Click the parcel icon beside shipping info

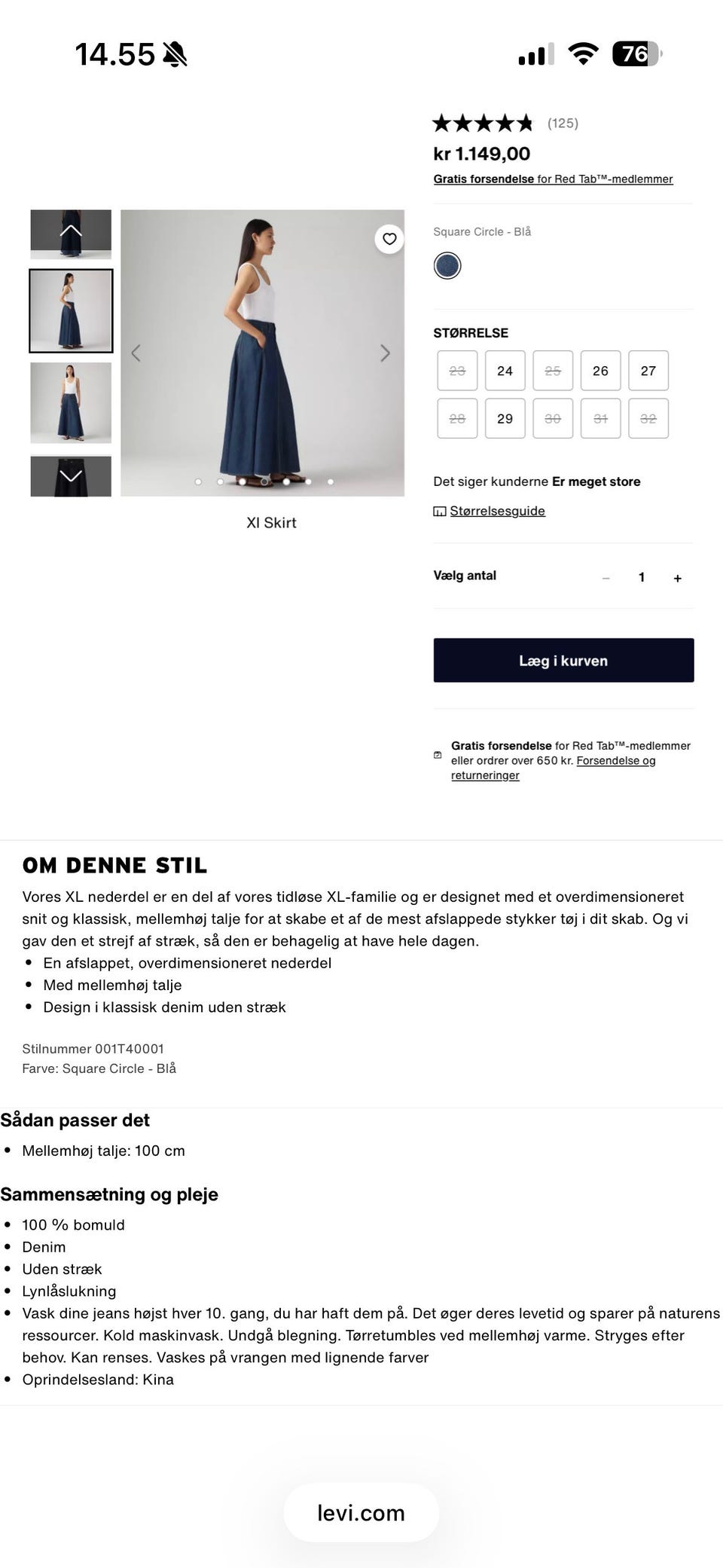(438, 754)
